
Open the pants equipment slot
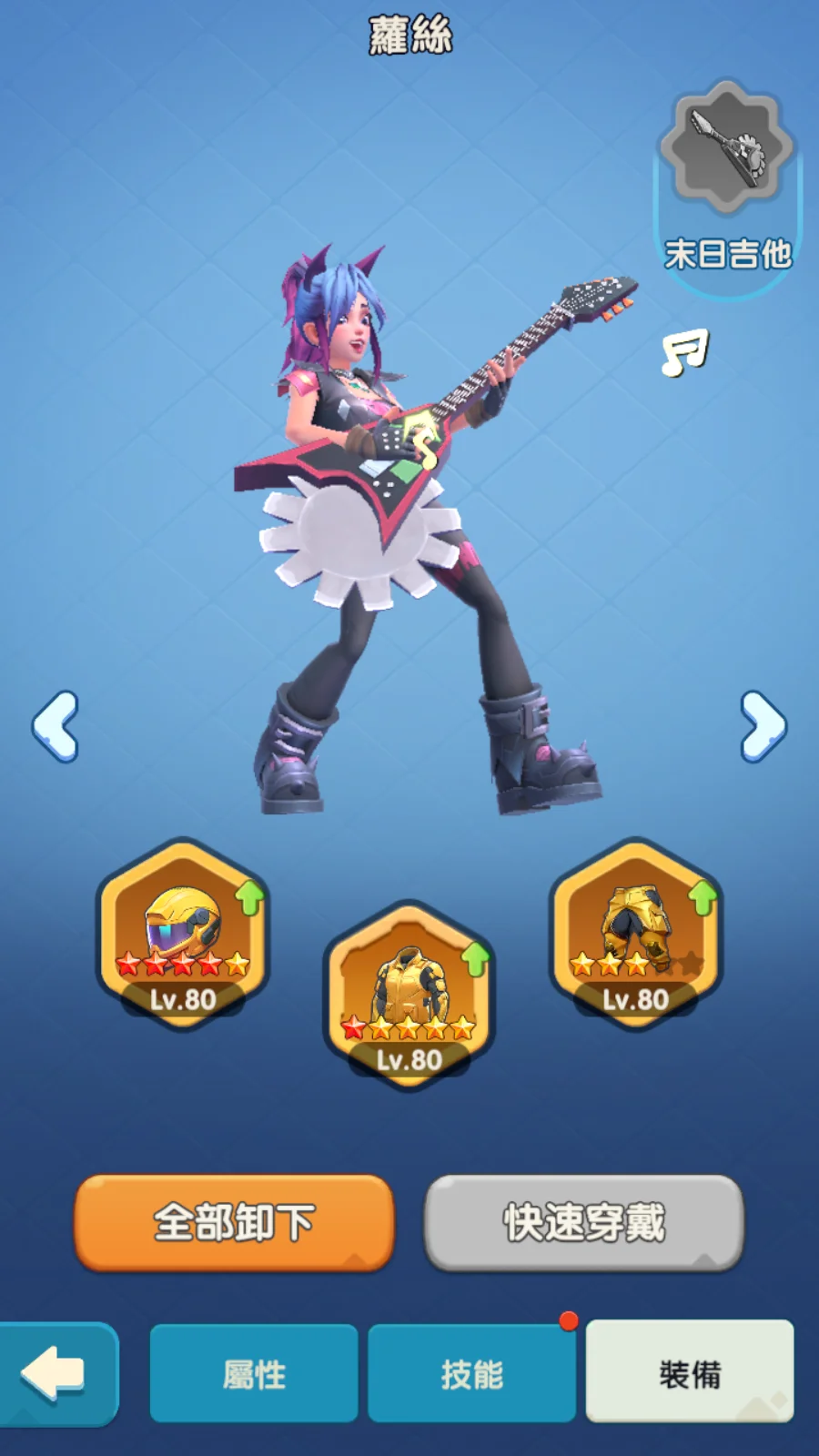click(636, 934)
